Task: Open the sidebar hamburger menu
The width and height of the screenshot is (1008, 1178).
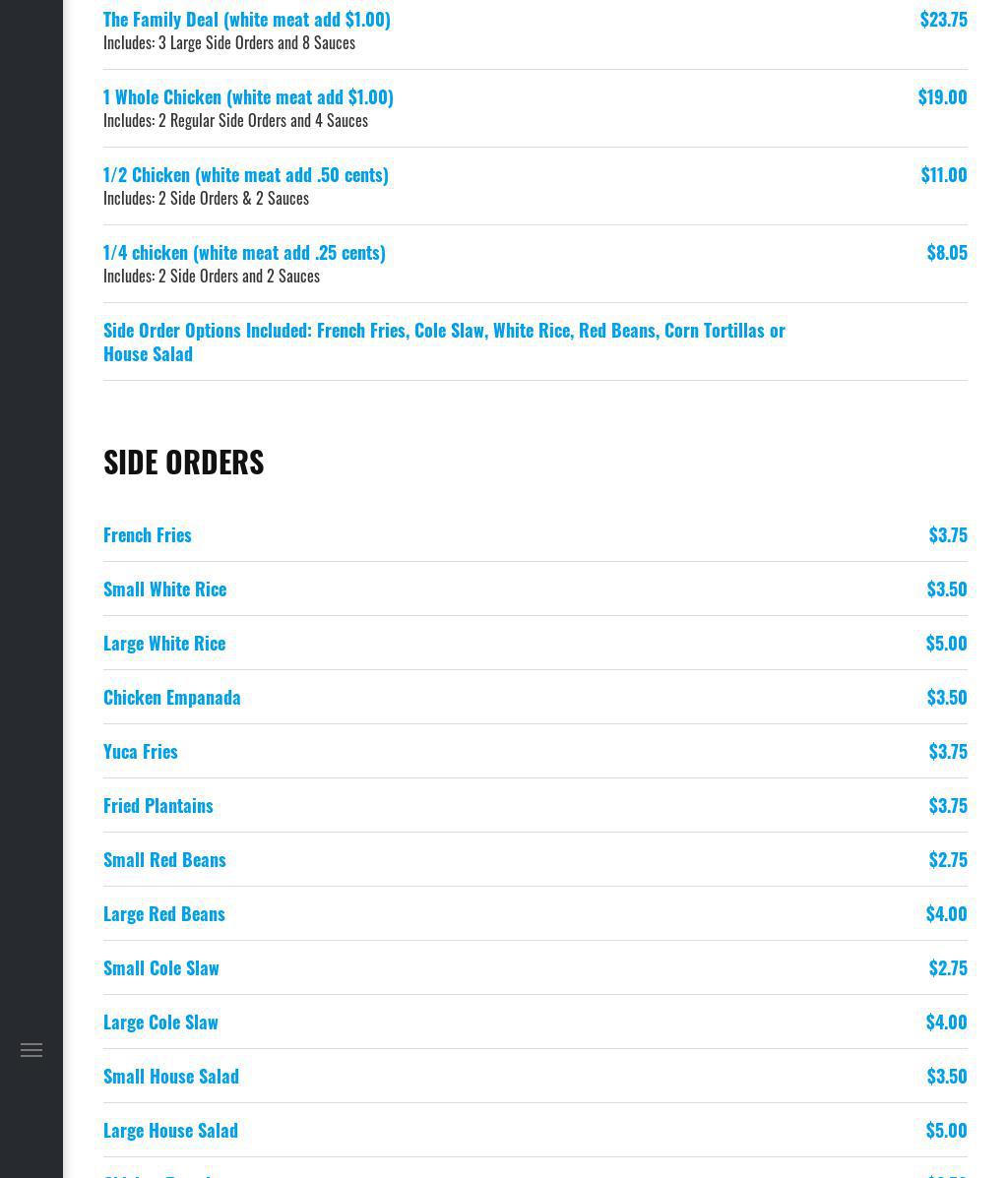Action: click(x=31, y=1050)
